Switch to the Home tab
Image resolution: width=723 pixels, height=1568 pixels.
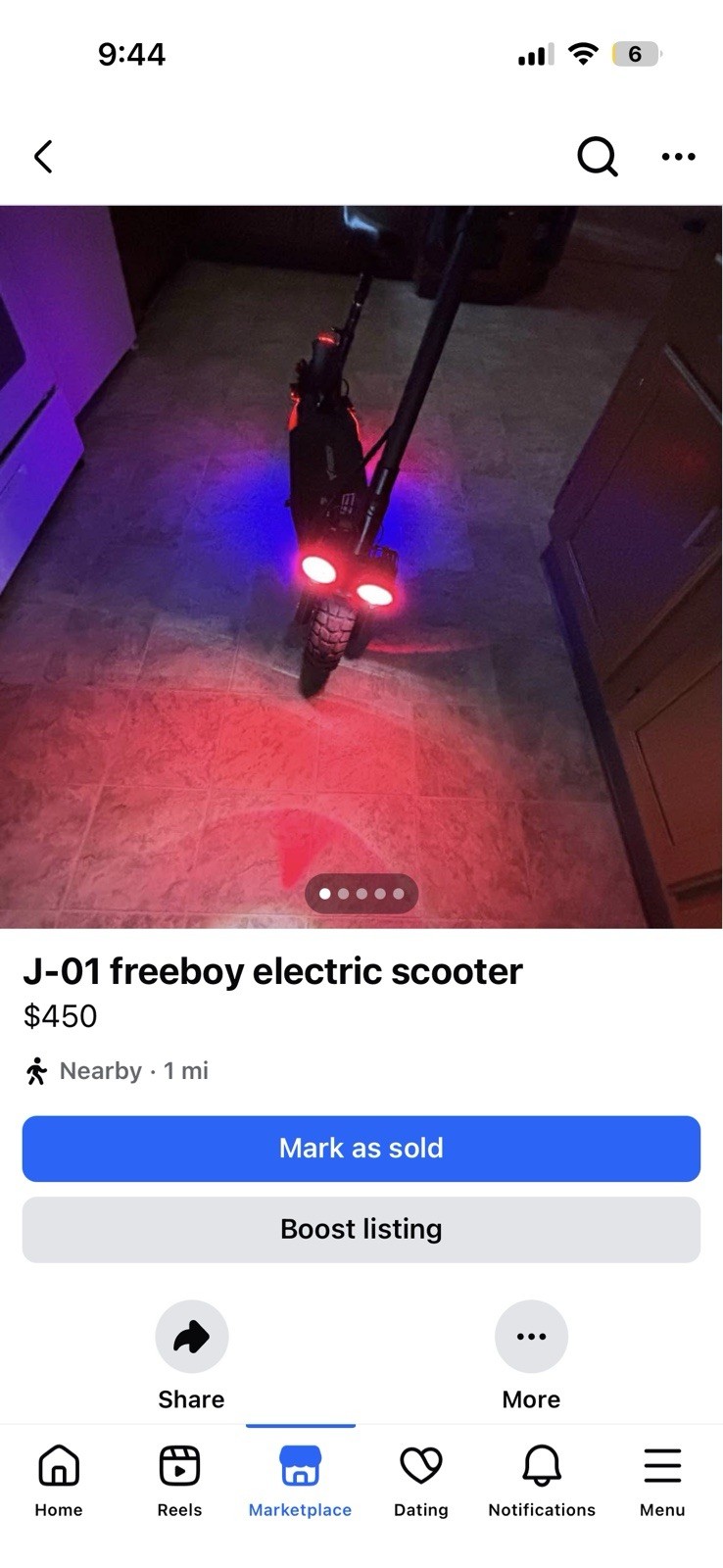(x=59, y=1480)
